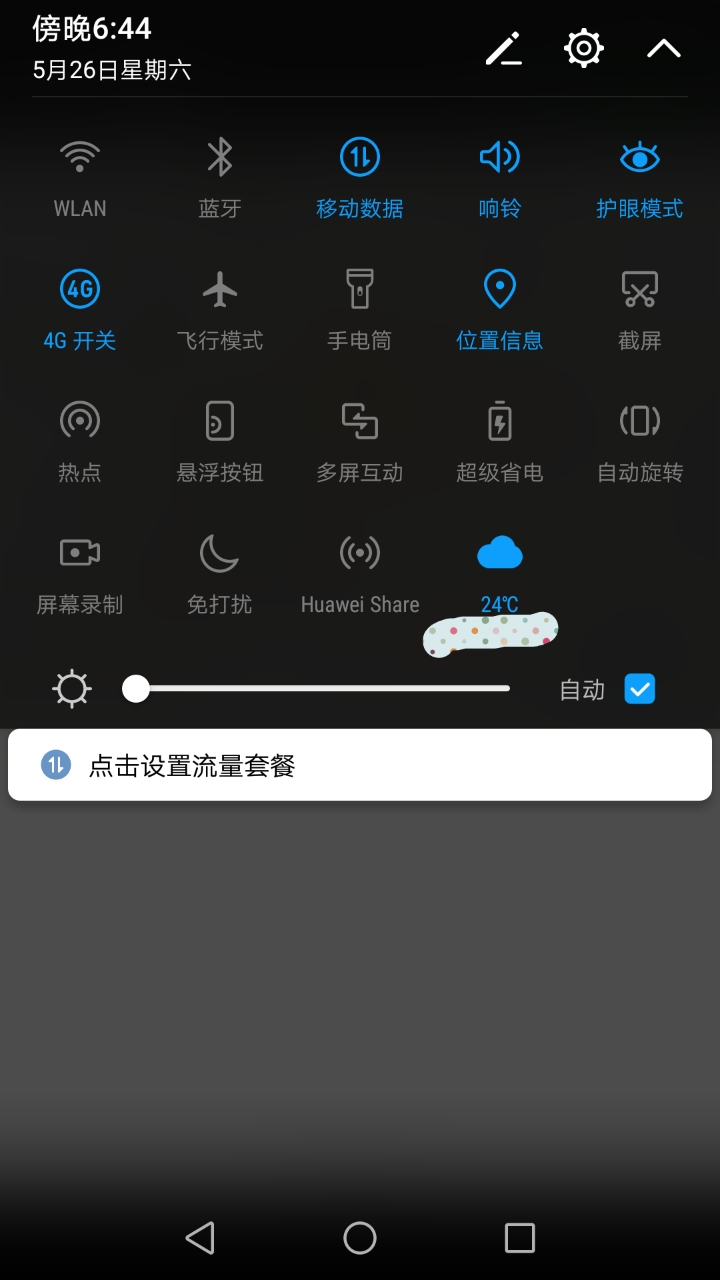This screenshot has width=720, height=1280.
Task: Open the 点击设置流量套餐 notification
Action: coord(360,766)
